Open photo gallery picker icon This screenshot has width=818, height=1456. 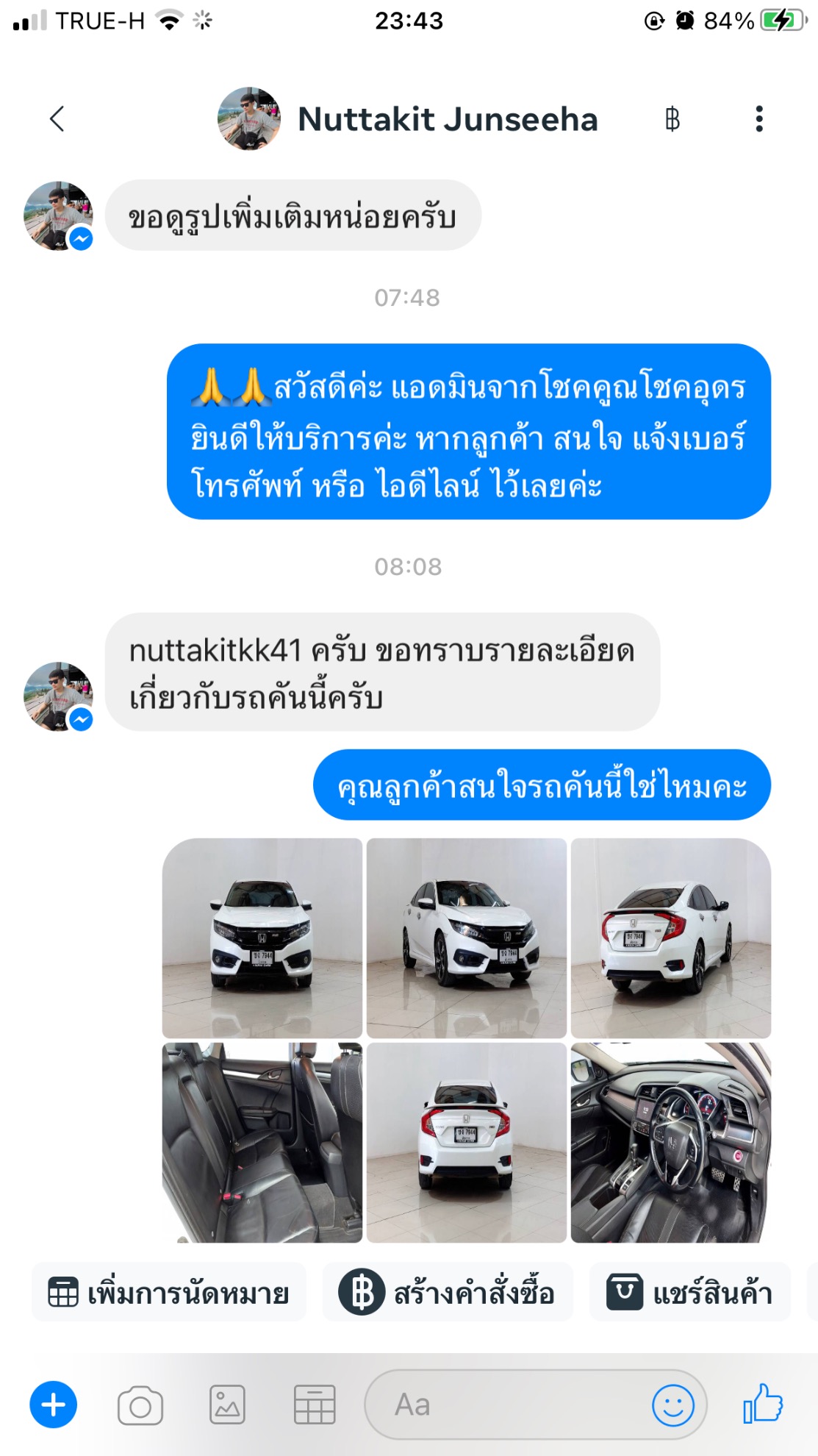227,1405
